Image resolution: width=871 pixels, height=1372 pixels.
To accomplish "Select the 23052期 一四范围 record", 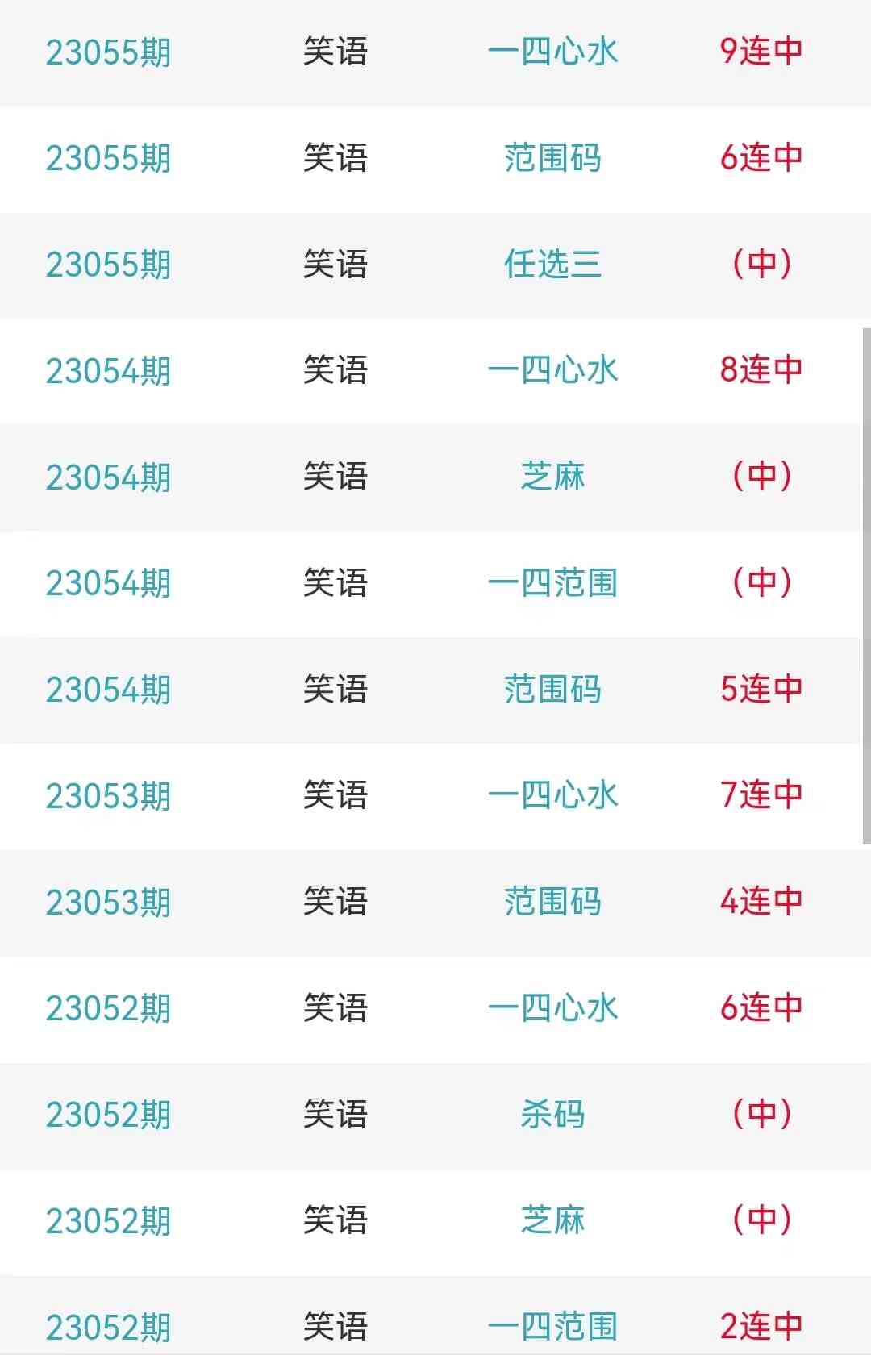I will (x=552, y=1326).
